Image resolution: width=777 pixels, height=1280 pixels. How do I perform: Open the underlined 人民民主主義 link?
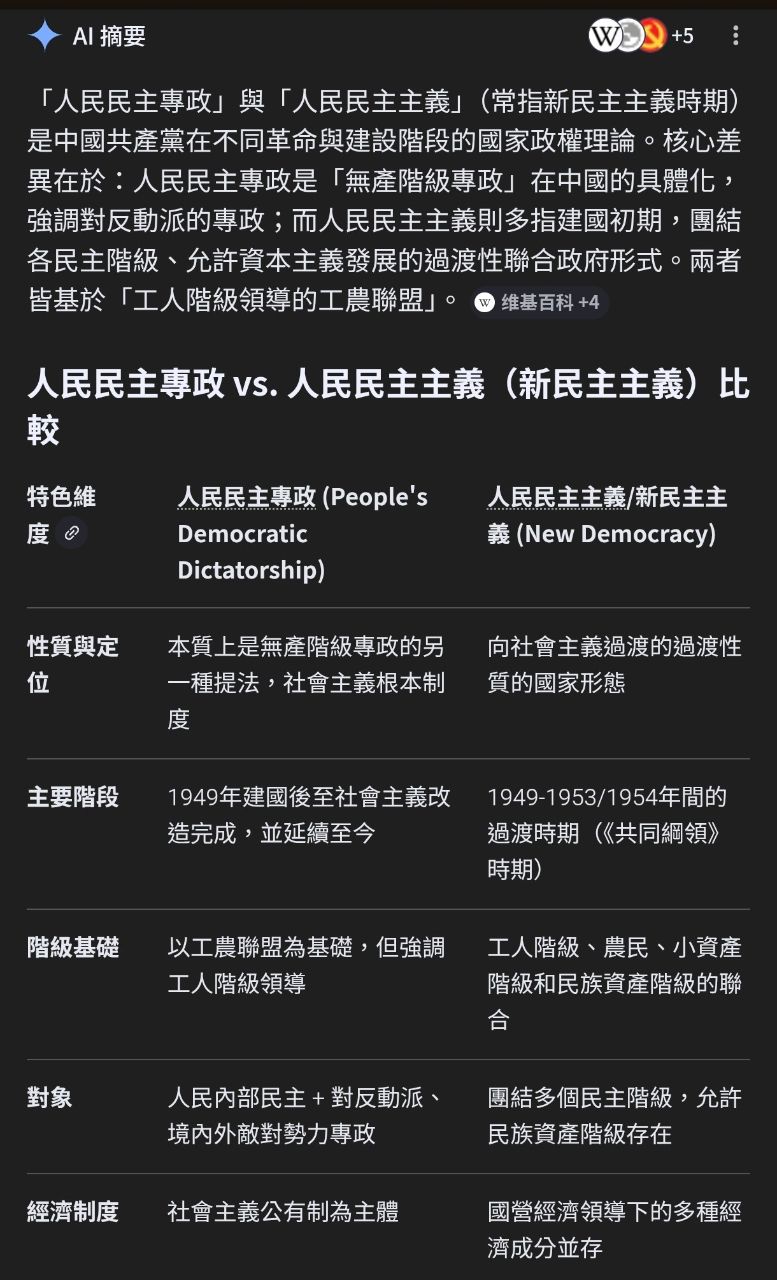coord(555,497)
